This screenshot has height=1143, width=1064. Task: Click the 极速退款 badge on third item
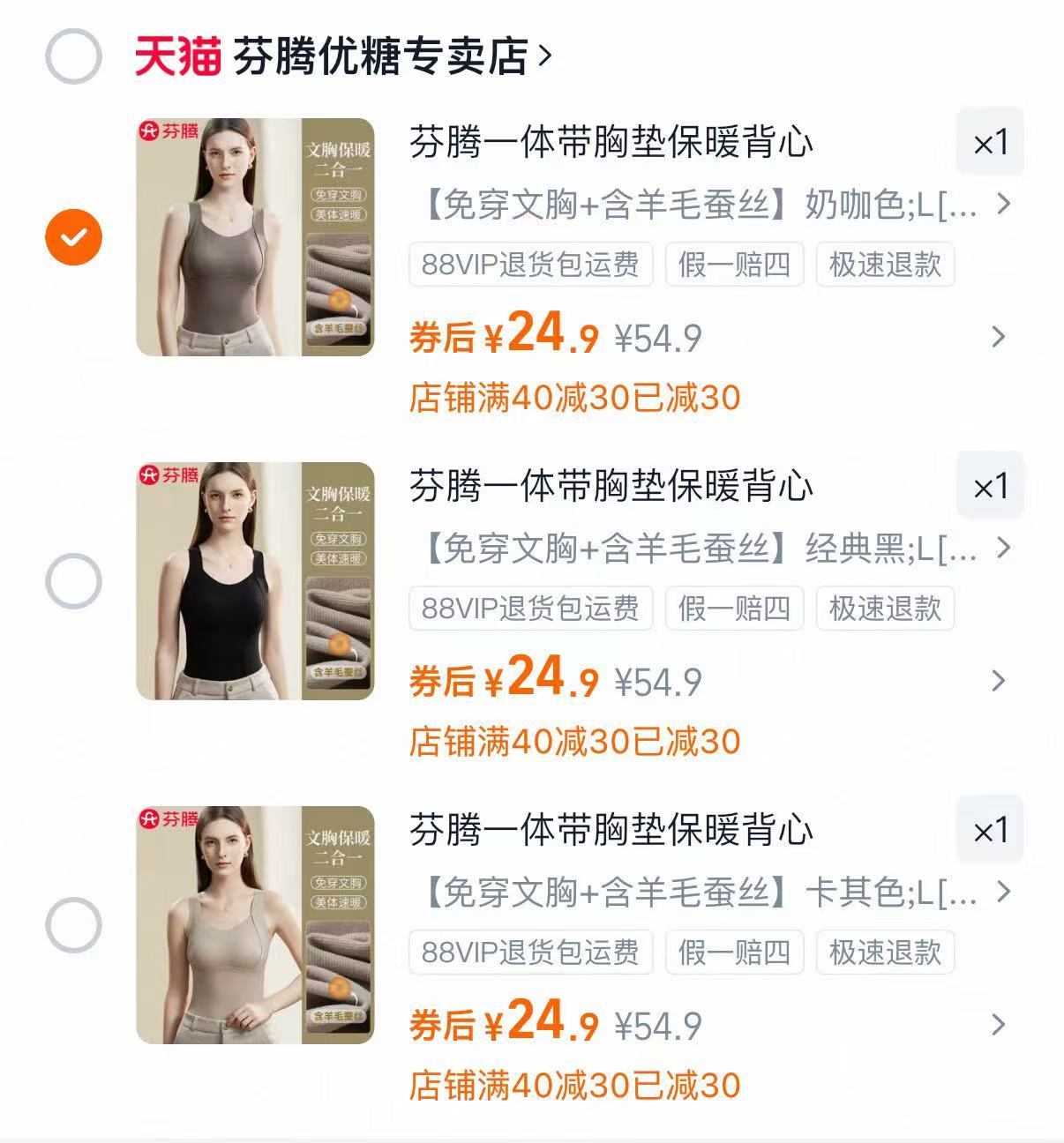coord(885,952)
